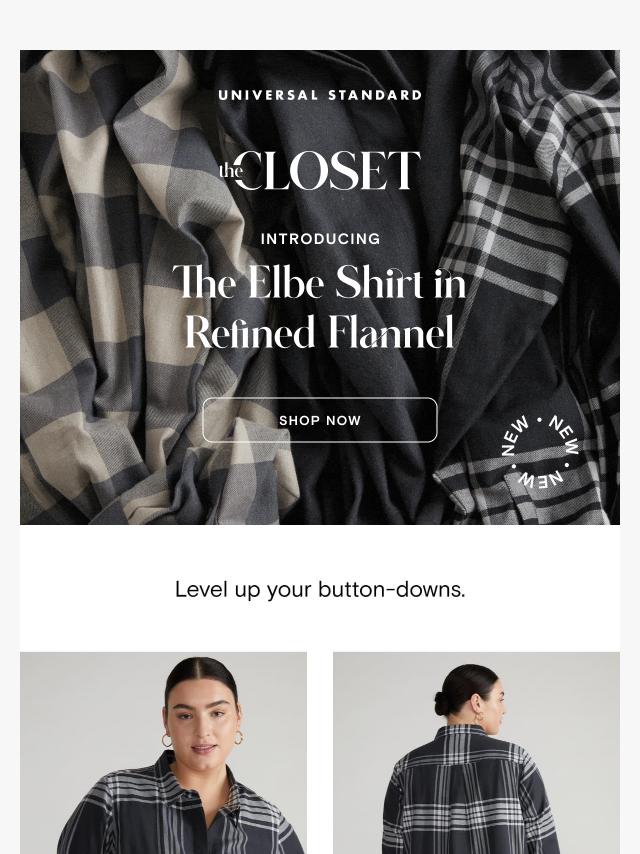The width and height of the screenshot is (640, 854).
Task: Open the back-view Elbe Shirt product image
Action: pyautogui.click(x=476, y=752)
